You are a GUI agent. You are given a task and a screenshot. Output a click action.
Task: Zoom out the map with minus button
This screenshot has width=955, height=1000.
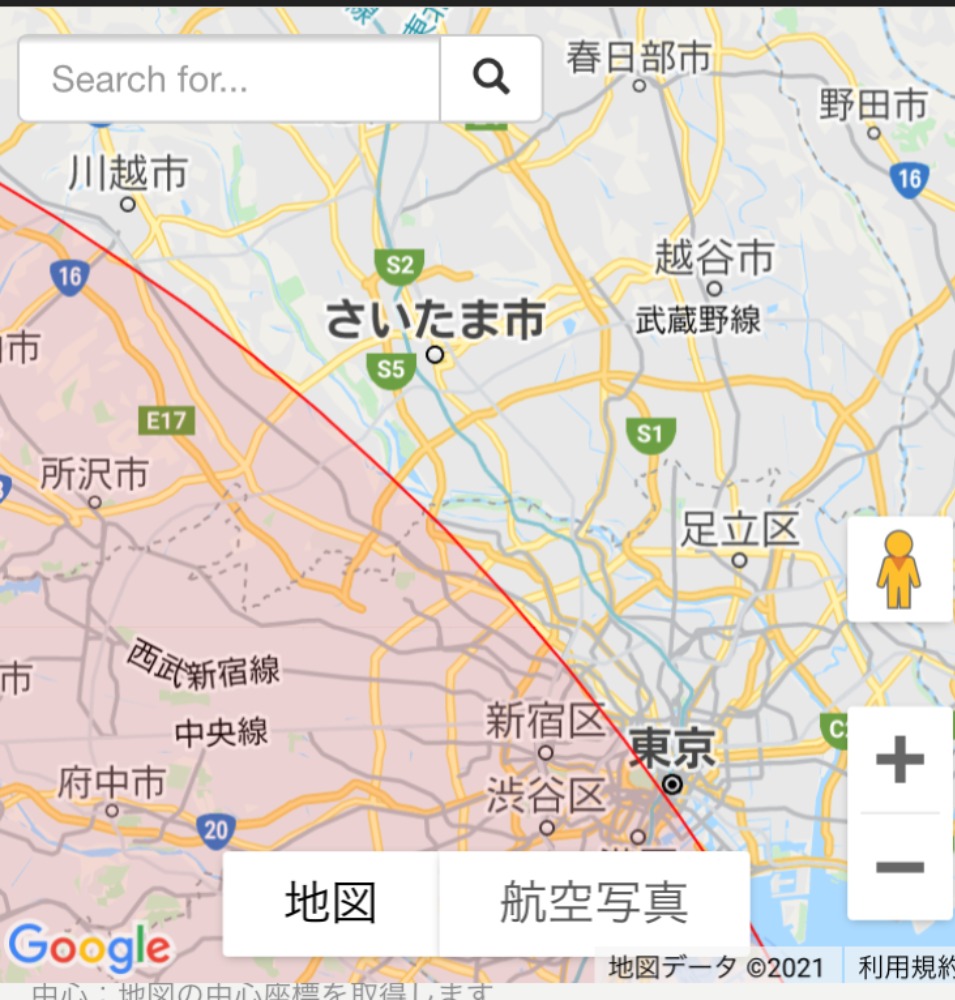pyautogui.click(x=899, y=867)
